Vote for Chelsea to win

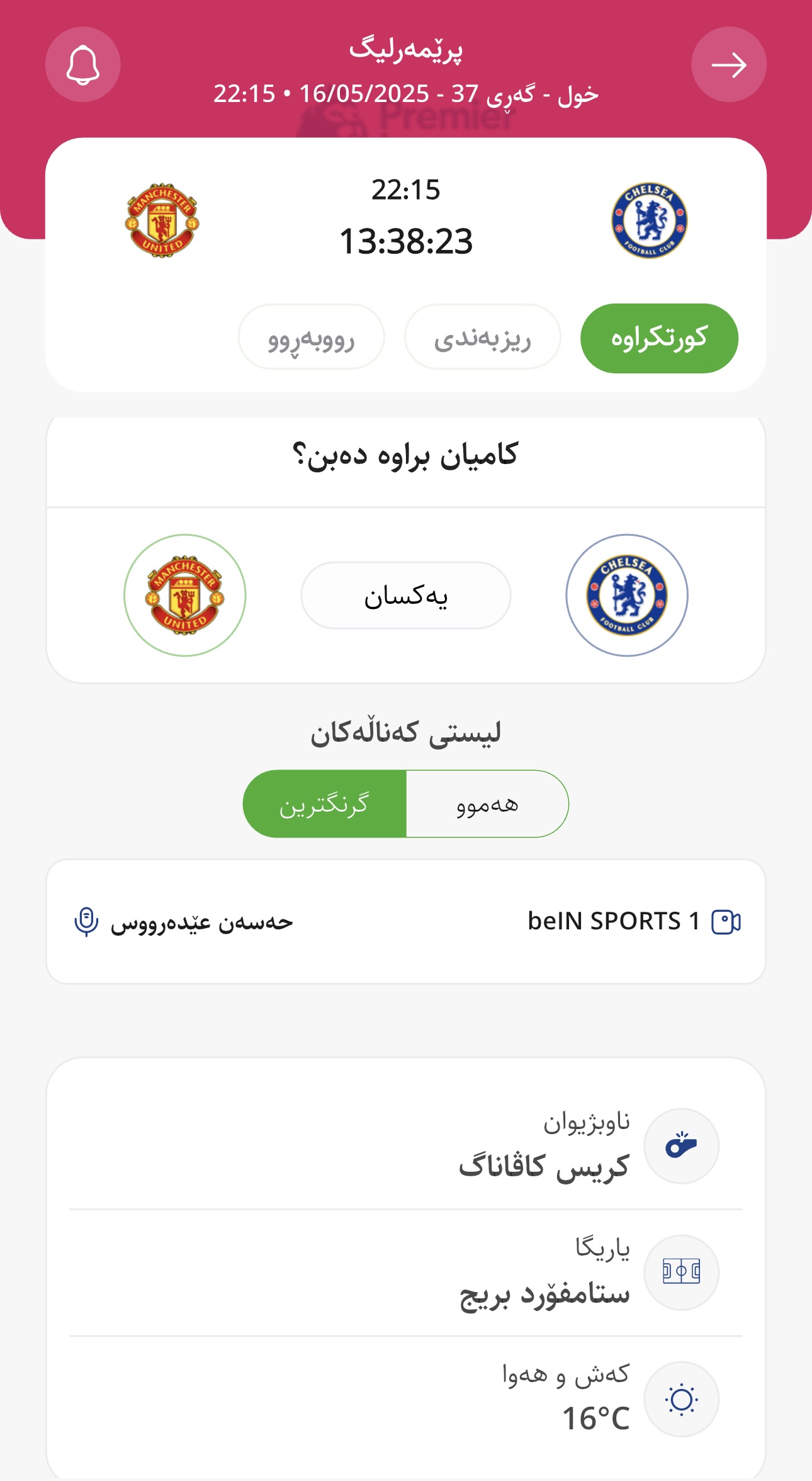627,595
